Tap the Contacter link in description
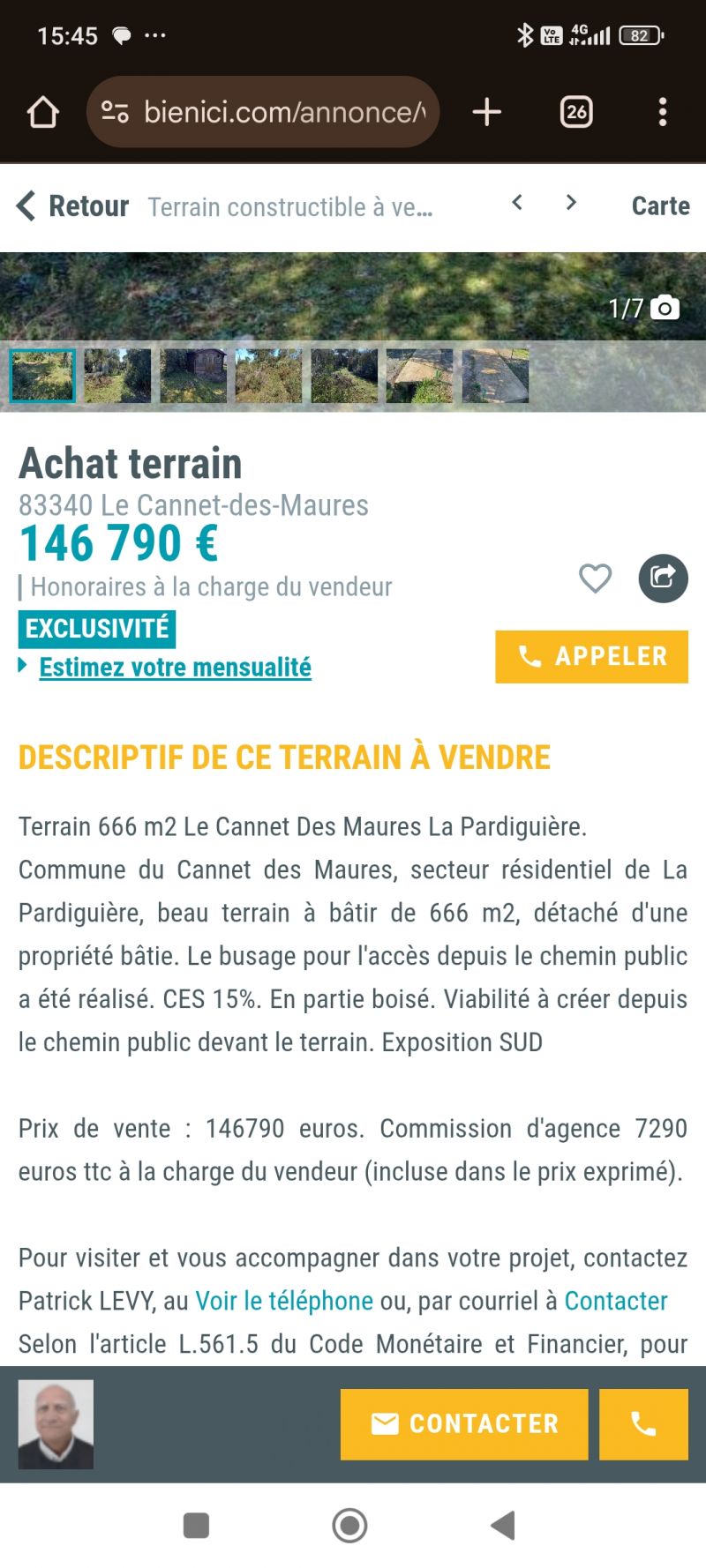706x1568 pixels. (x=616, y=1301)
